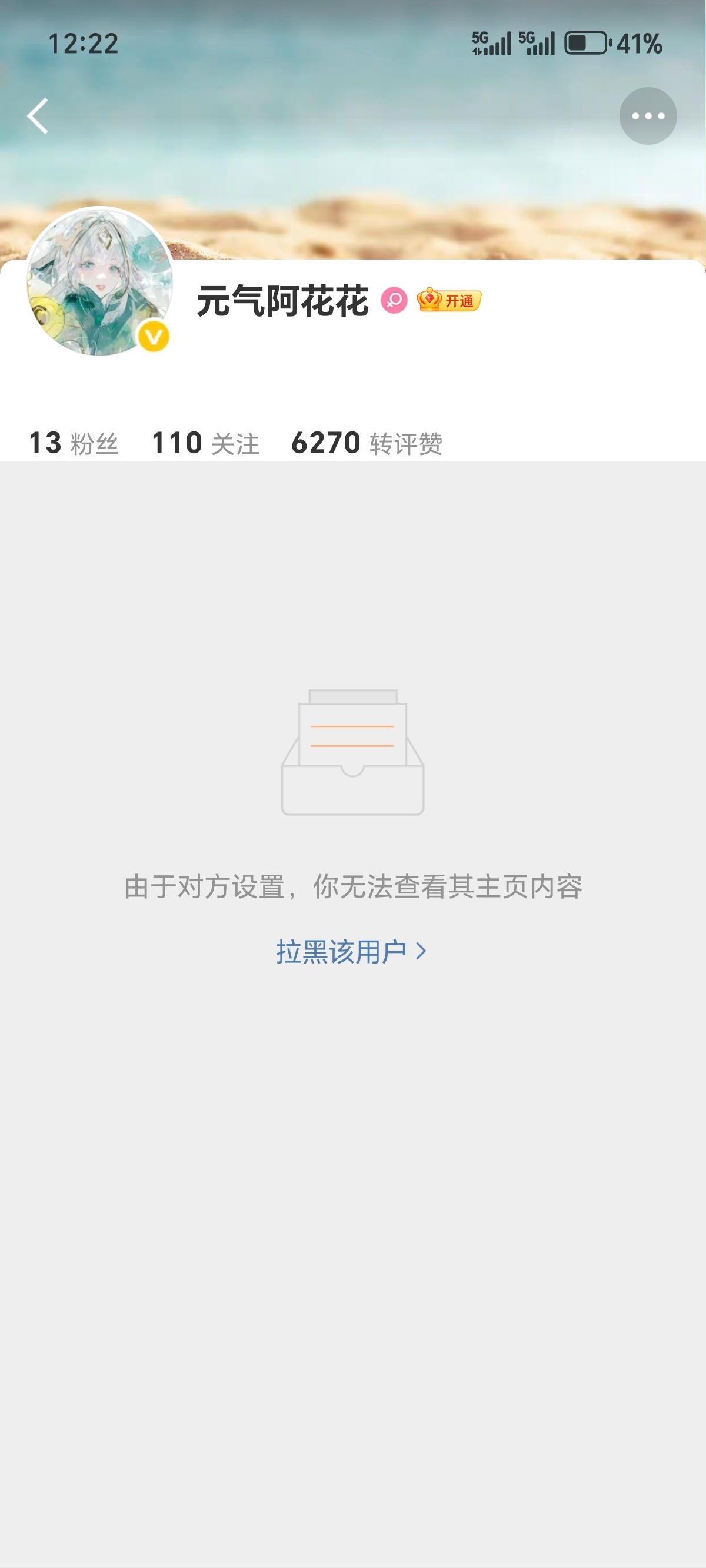706x1568 pixels.
Task: Open the more options menu
Action: 648,115
